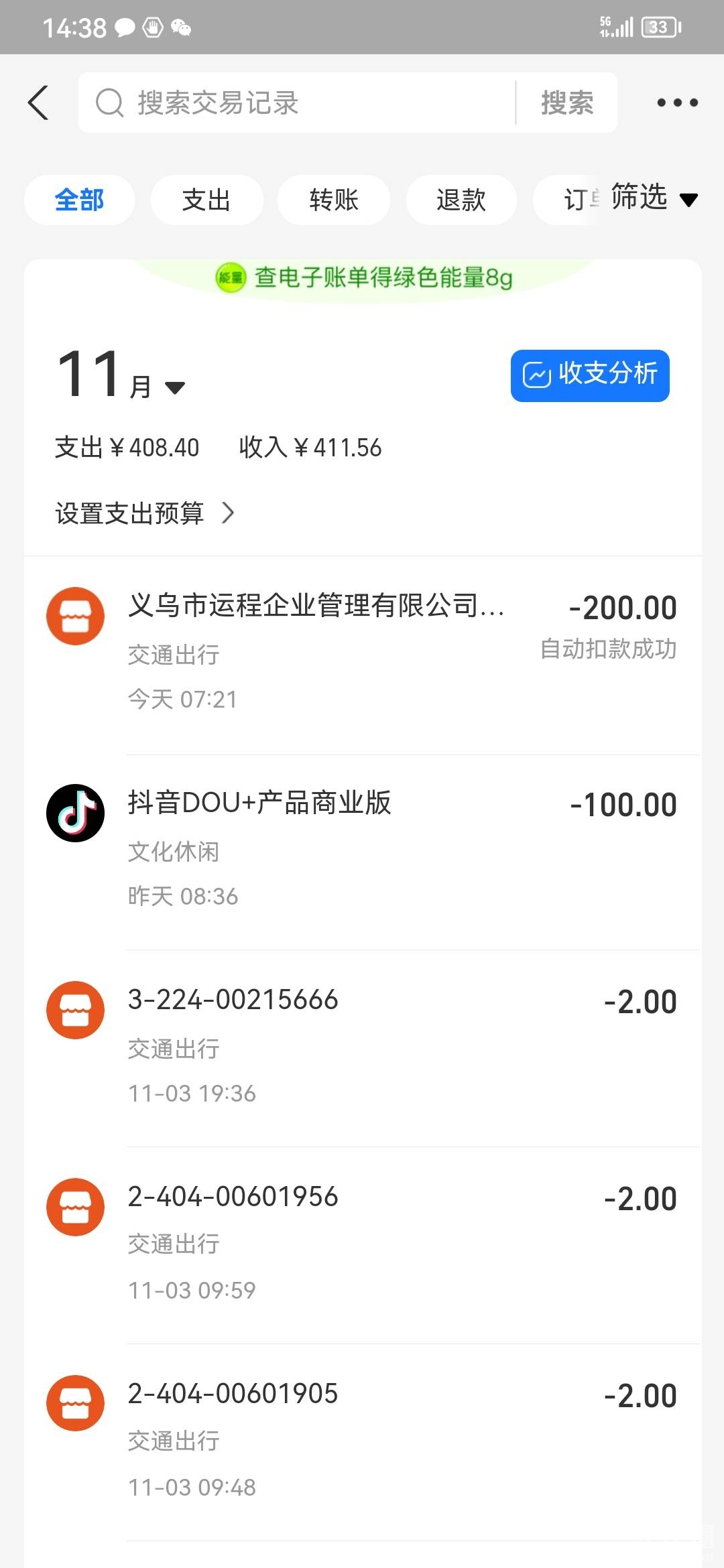Expand the 11月 month picker

121,377
